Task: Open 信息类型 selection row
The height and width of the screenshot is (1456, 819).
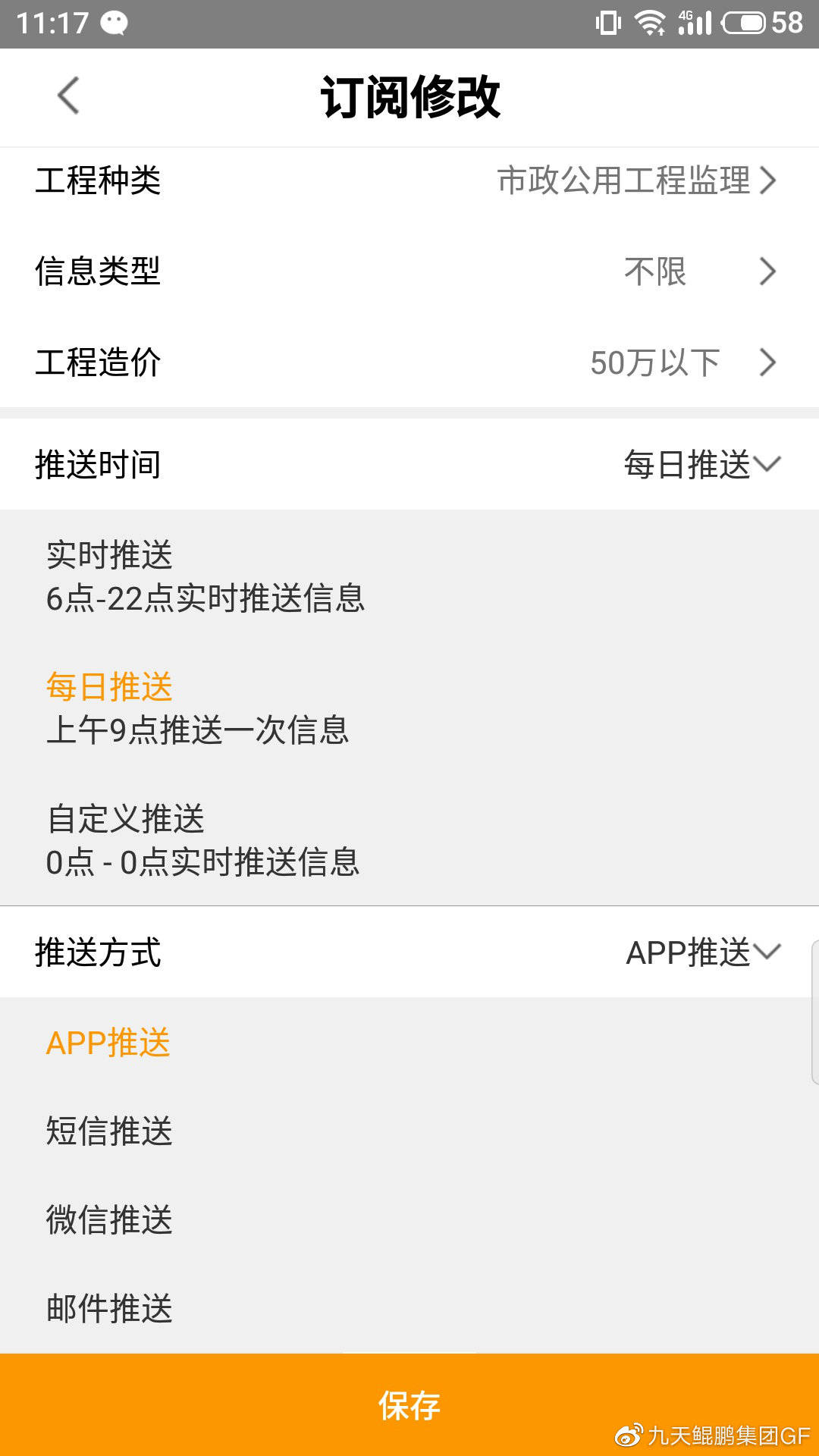Action: 409,271
